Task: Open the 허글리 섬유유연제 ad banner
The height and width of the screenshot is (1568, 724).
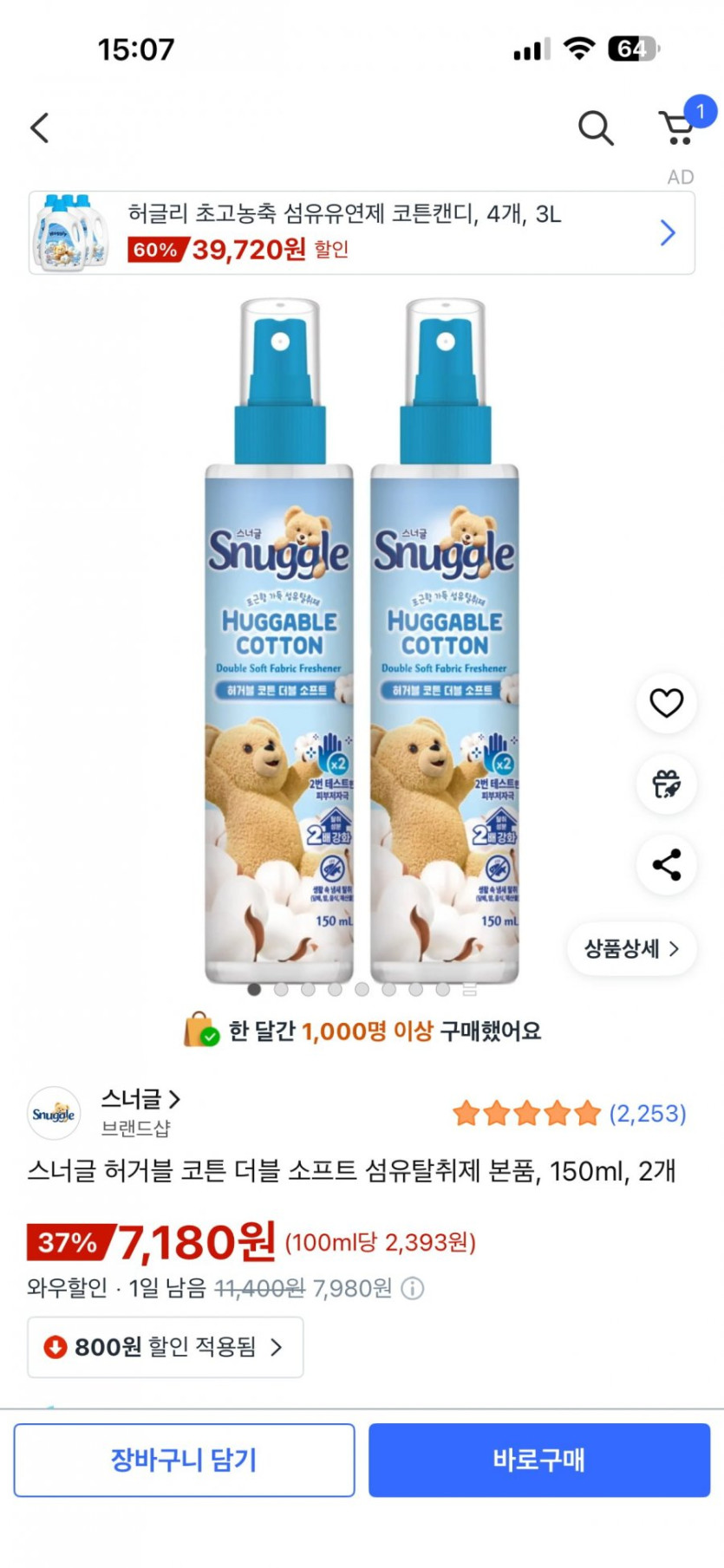Action: tap(362, 232)
